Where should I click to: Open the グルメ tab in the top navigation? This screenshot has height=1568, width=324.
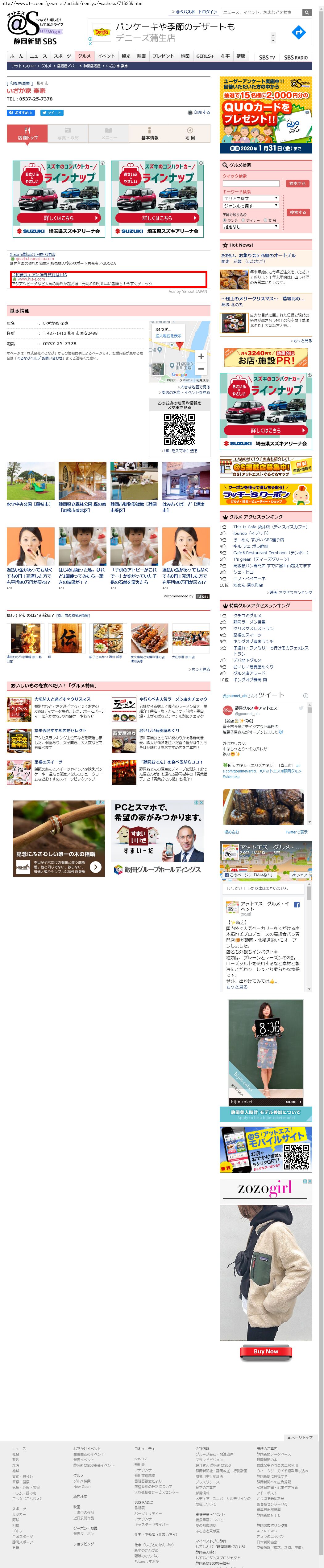(x=84, y=56)
